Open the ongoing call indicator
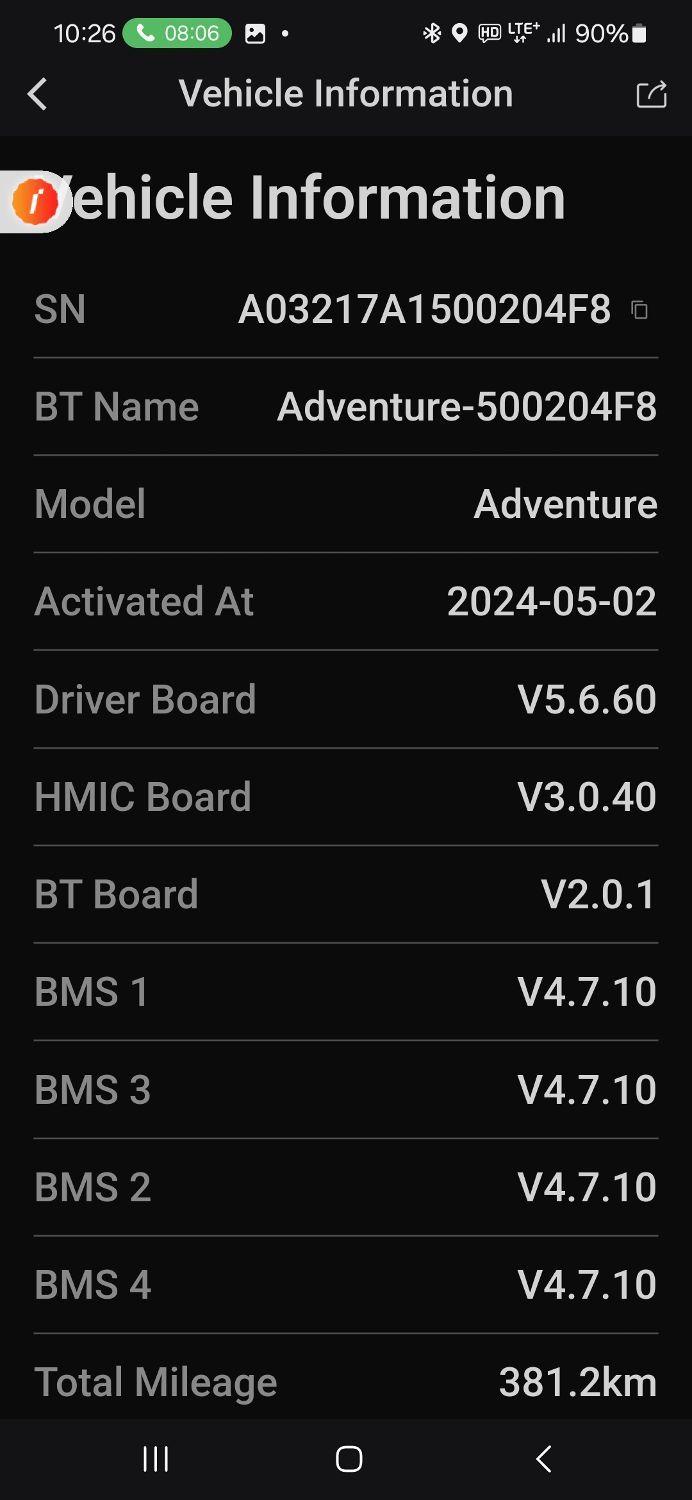 tap(177, 33)
